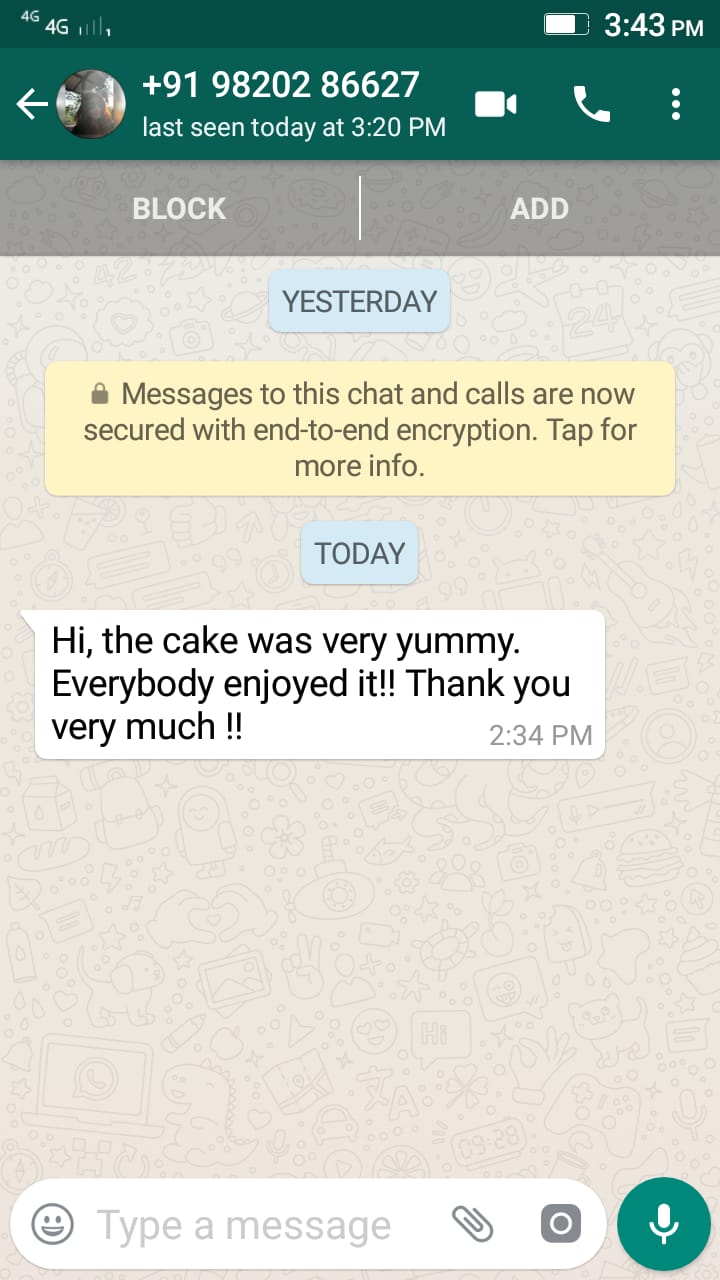Add this number to contacts
720x1280 pixels.
539,208
